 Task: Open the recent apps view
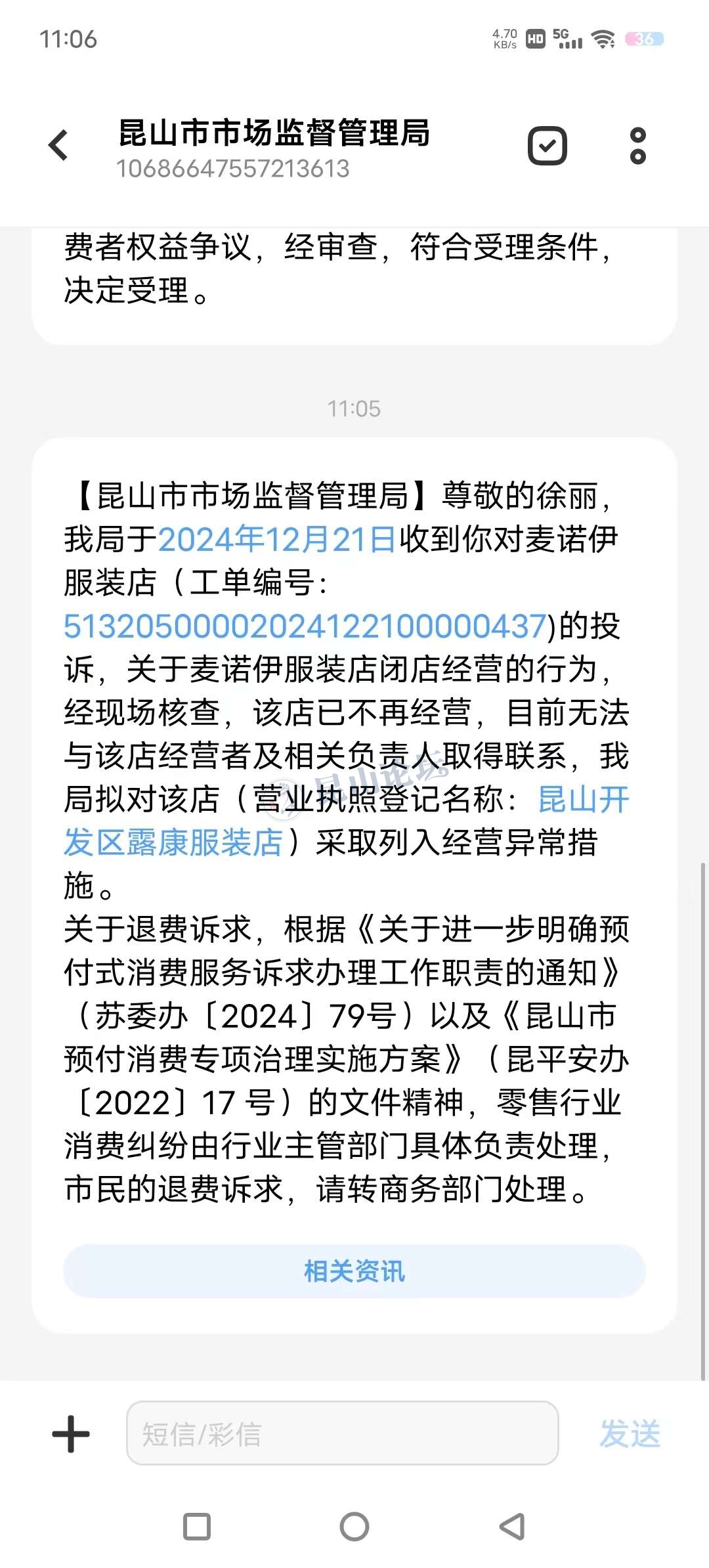click(197, 1527)
